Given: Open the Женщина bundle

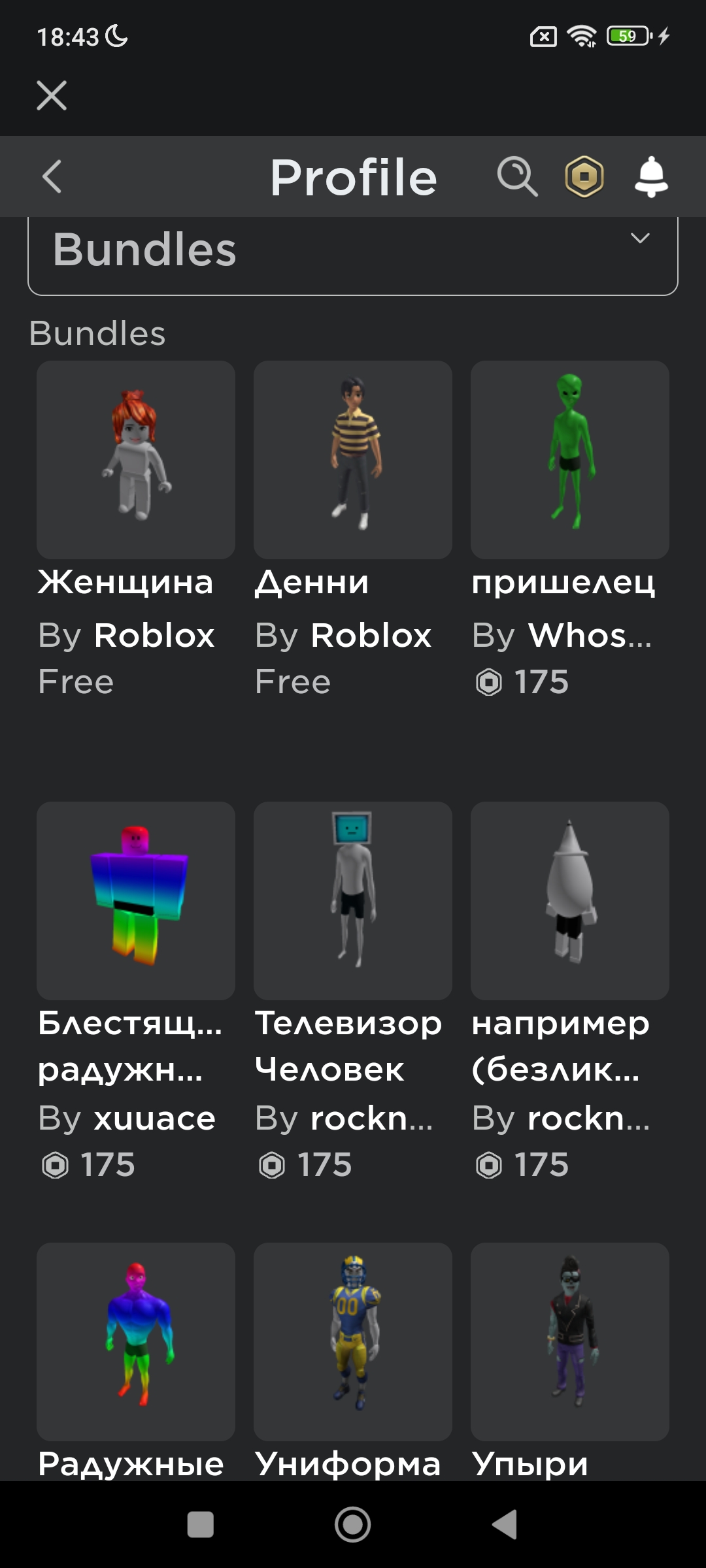Looking at the screenshot, I should point(136,460).
